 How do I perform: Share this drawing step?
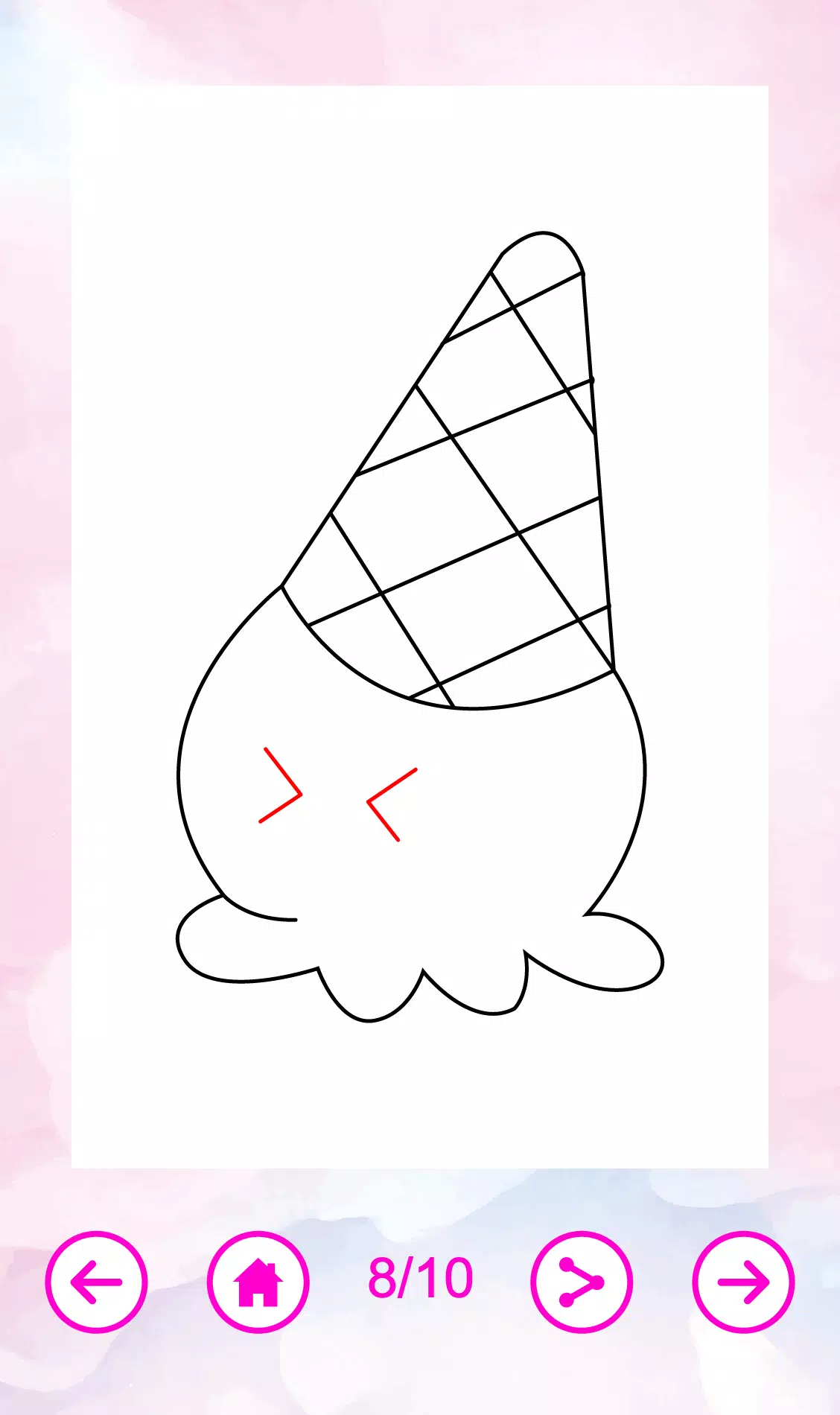pos(582,1282)
